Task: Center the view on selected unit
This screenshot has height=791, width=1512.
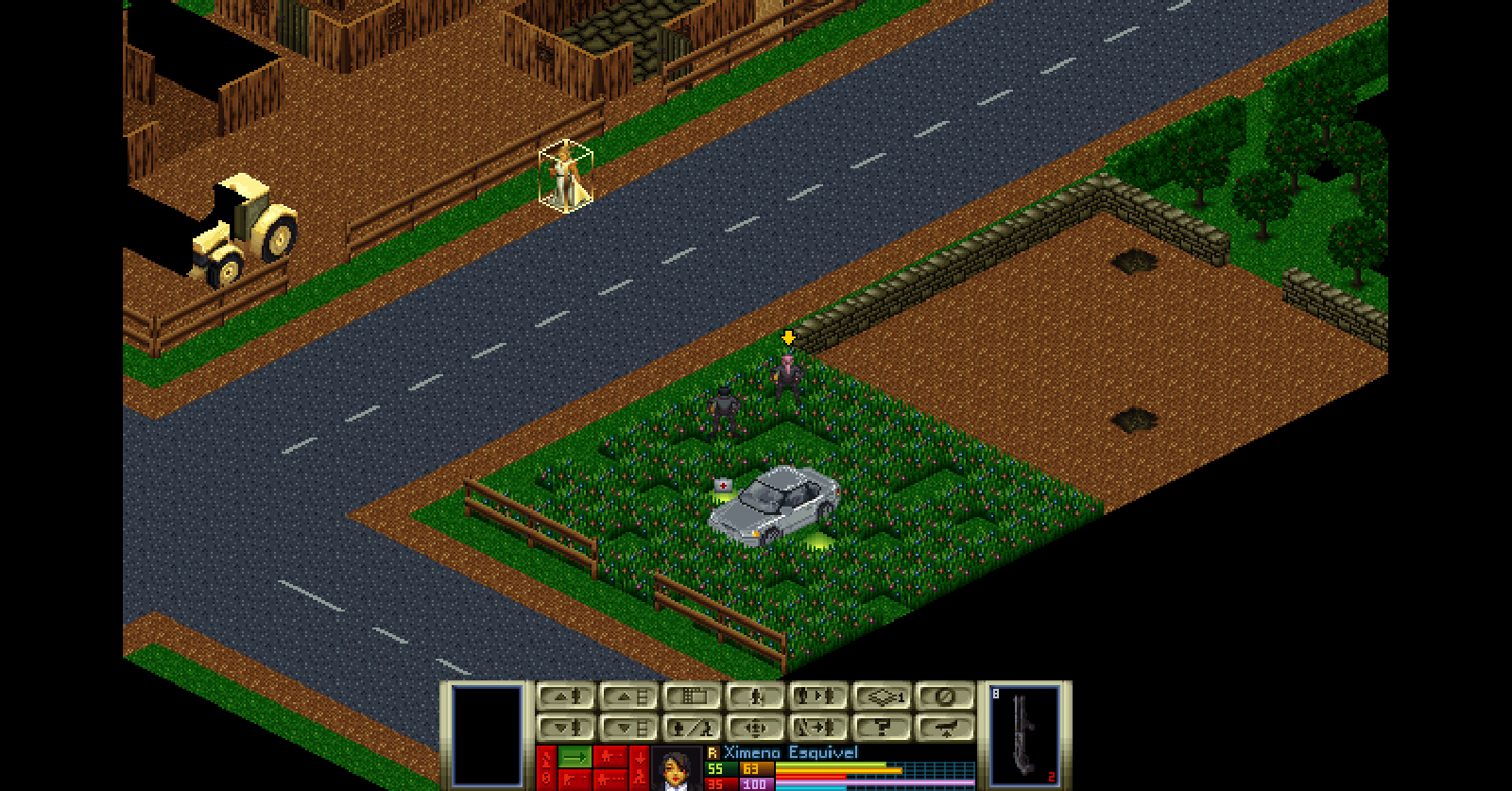Action: [756, 728]
